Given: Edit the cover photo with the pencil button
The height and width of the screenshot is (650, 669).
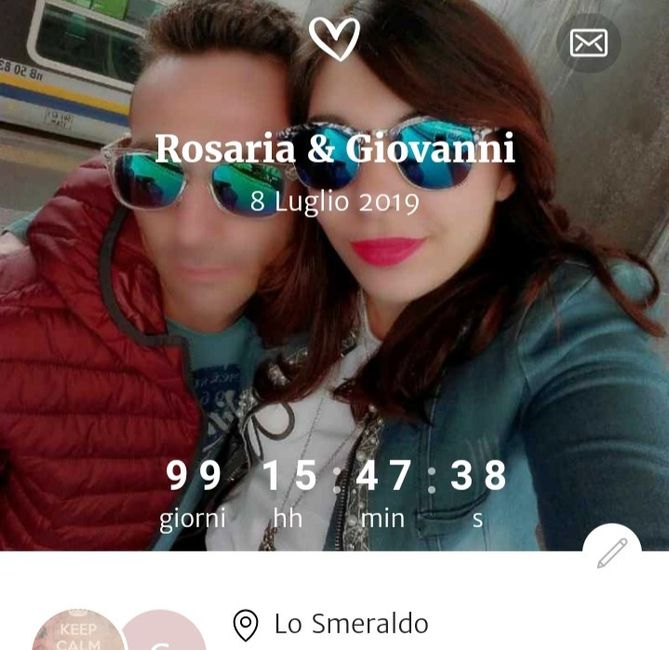Looking at the screenshot, I should 612,552.
